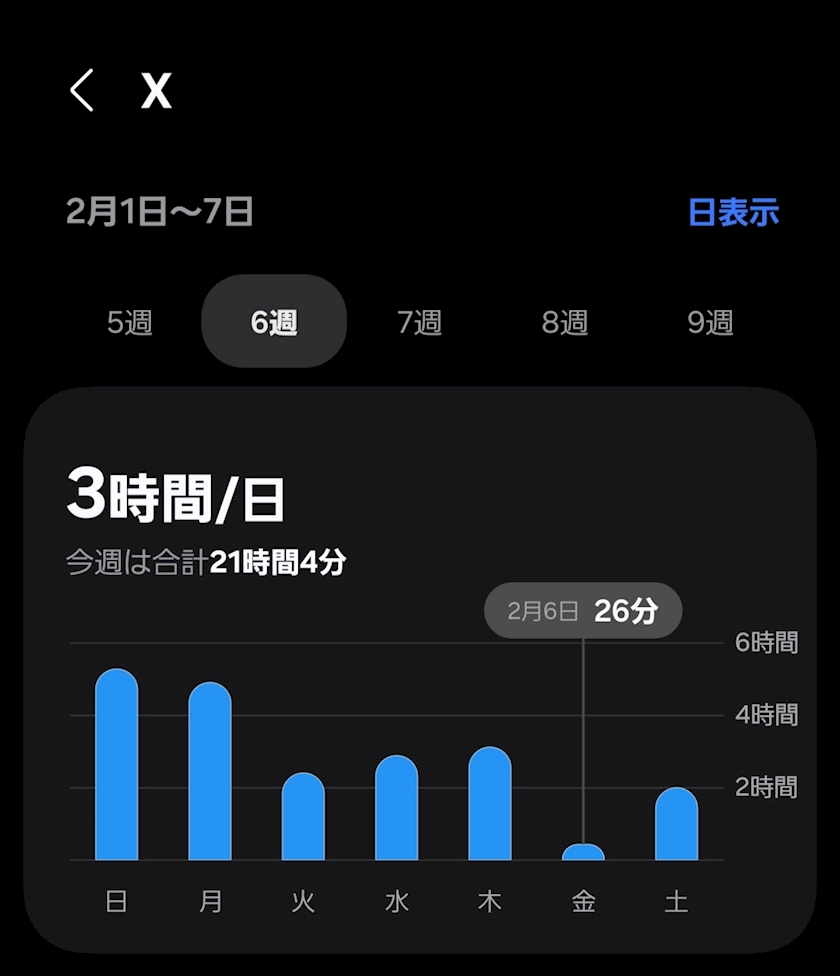Image resolution: width=840 pixels, height=976 pixels.
Task: Open the 9週 week tab
Action: [x=710, y=322]
